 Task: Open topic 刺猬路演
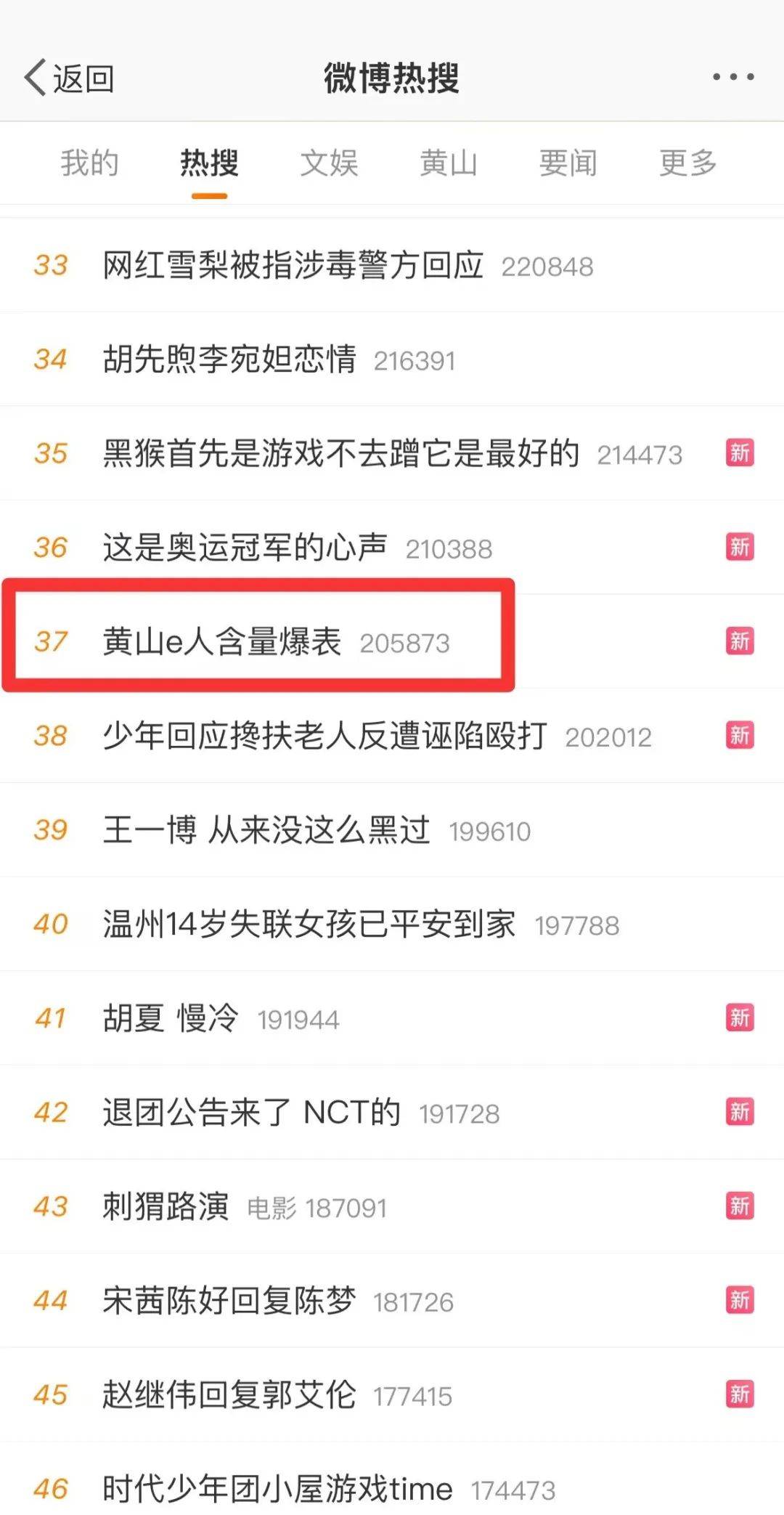tap(166, 1206)
